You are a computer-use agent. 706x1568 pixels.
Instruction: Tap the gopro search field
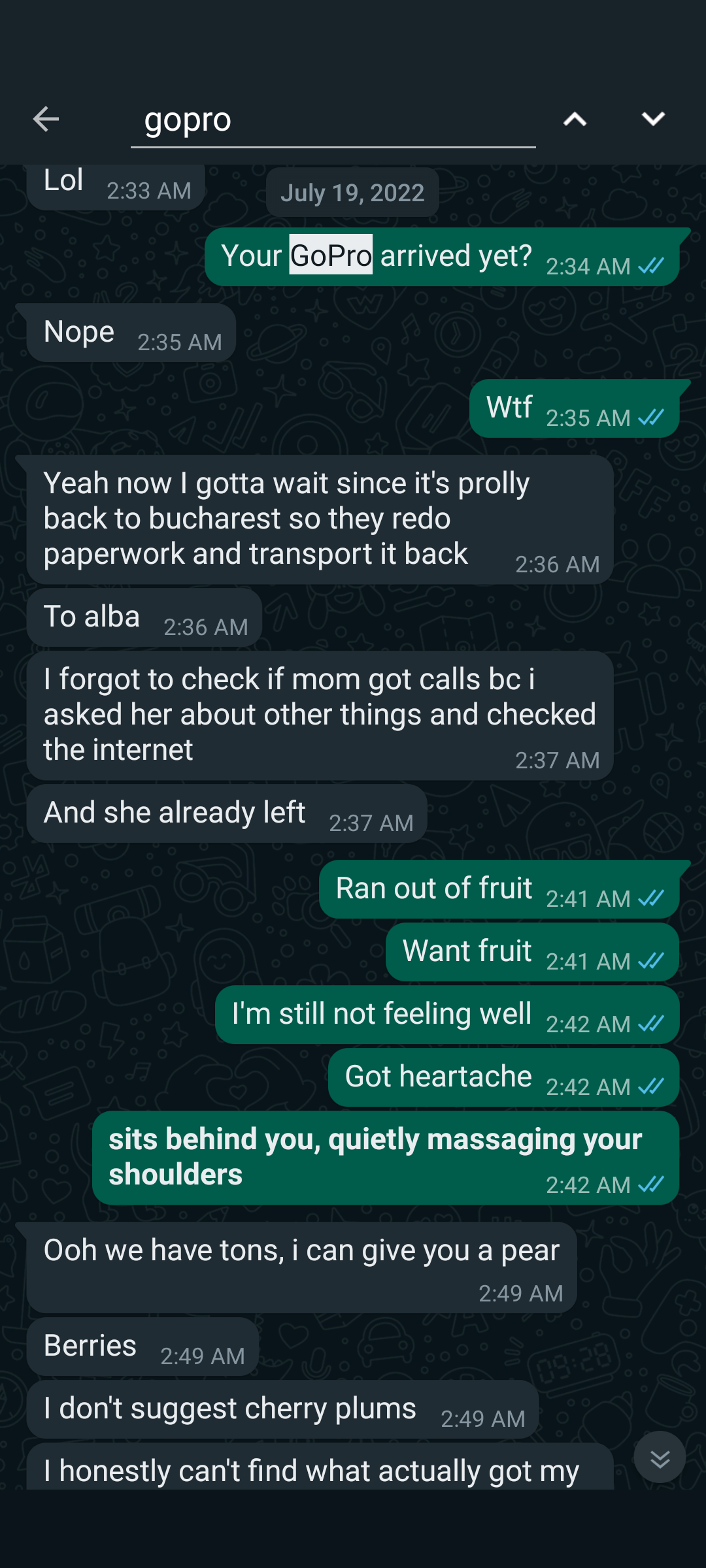point(332,120)
